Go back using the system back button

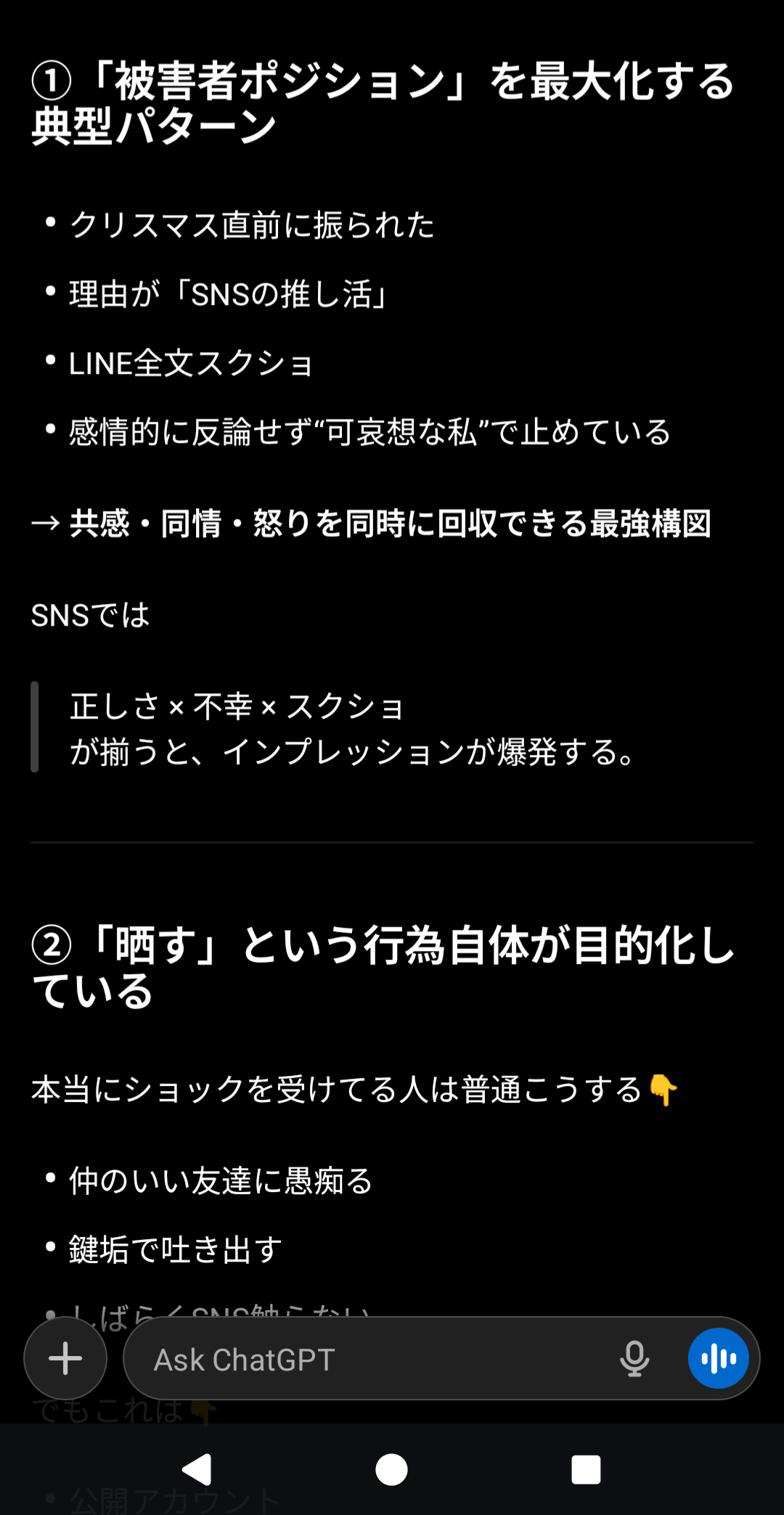(x=197, y=1470)
